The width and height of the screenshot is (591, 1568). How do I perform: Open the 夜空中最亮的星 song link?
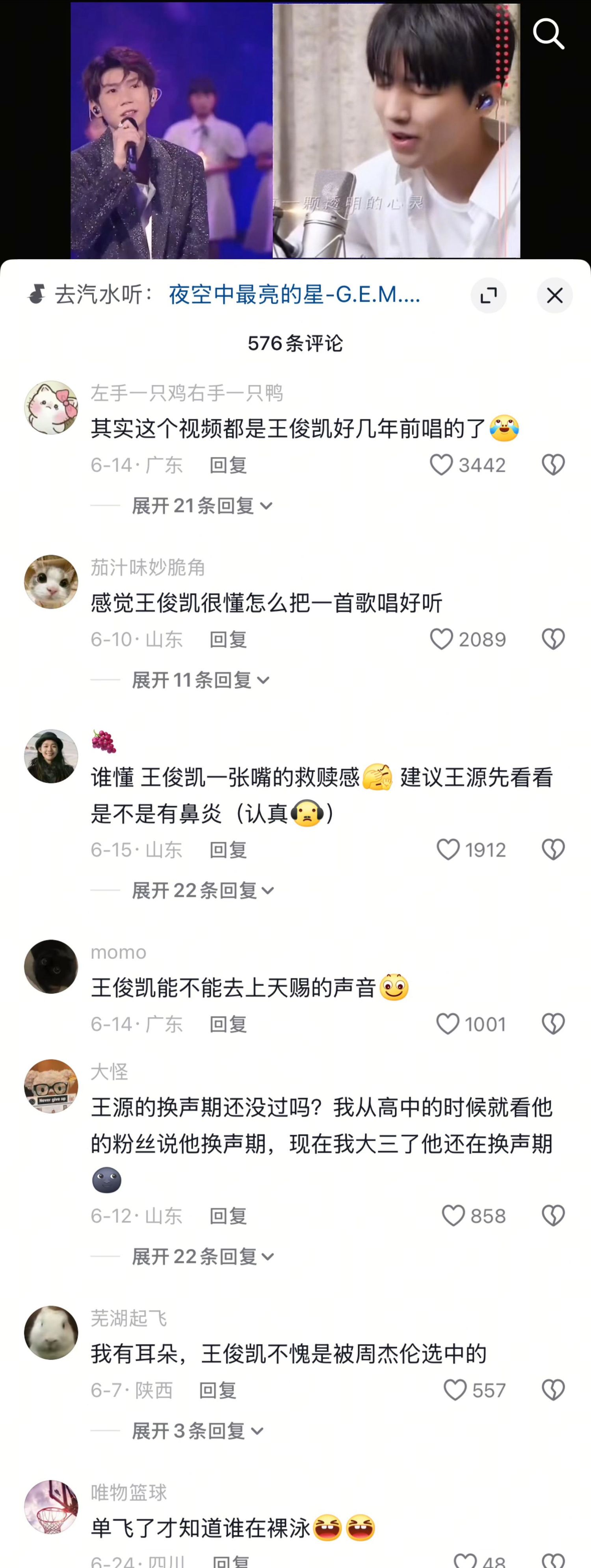294,295
